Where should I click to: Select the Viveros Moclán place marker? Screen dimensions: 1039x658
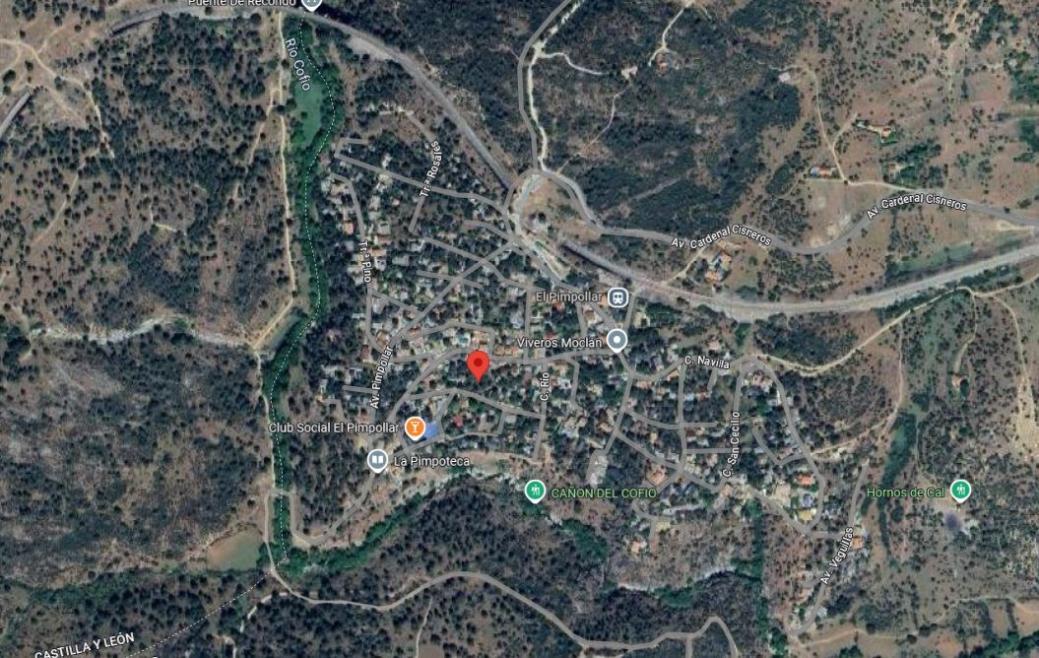(616, 341)
